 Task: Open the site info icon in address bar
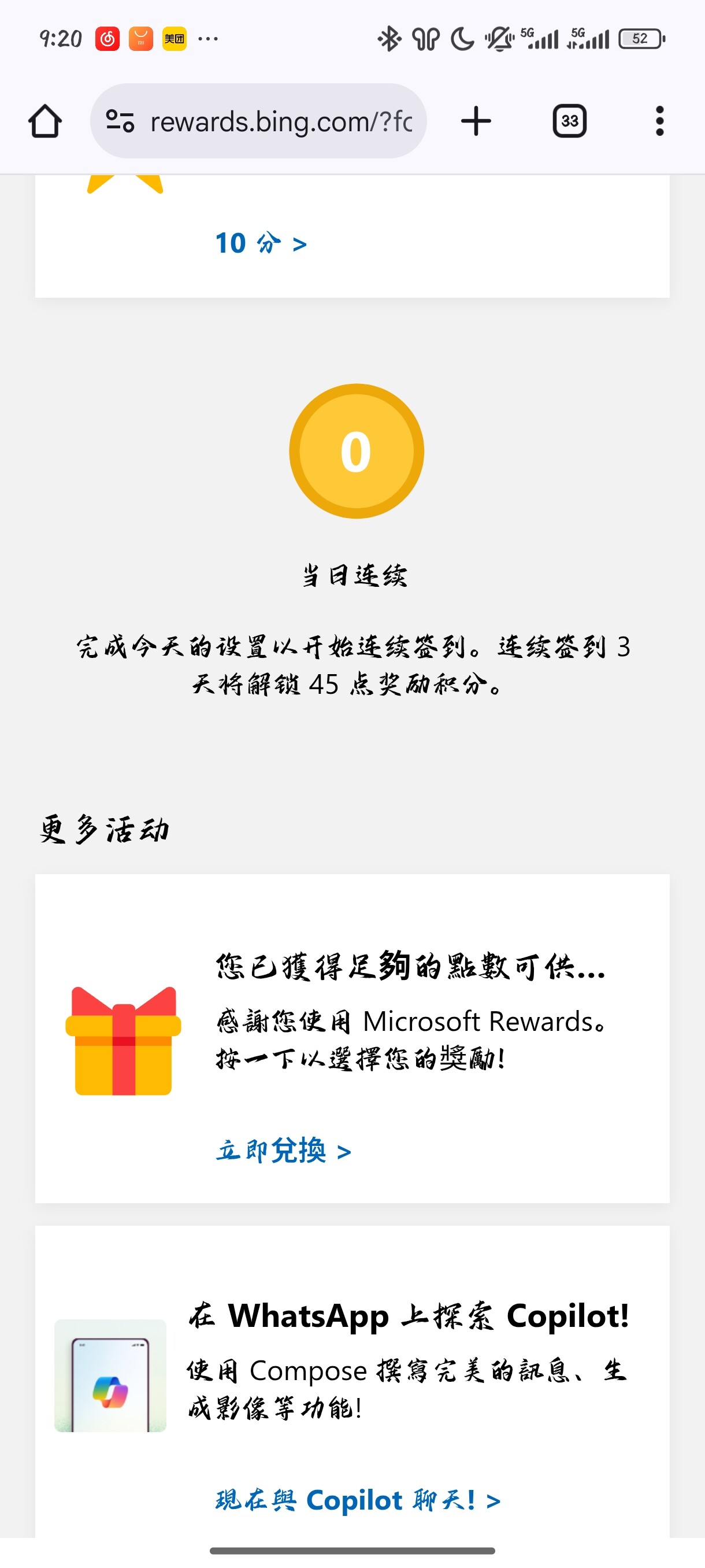pos(120,121)
